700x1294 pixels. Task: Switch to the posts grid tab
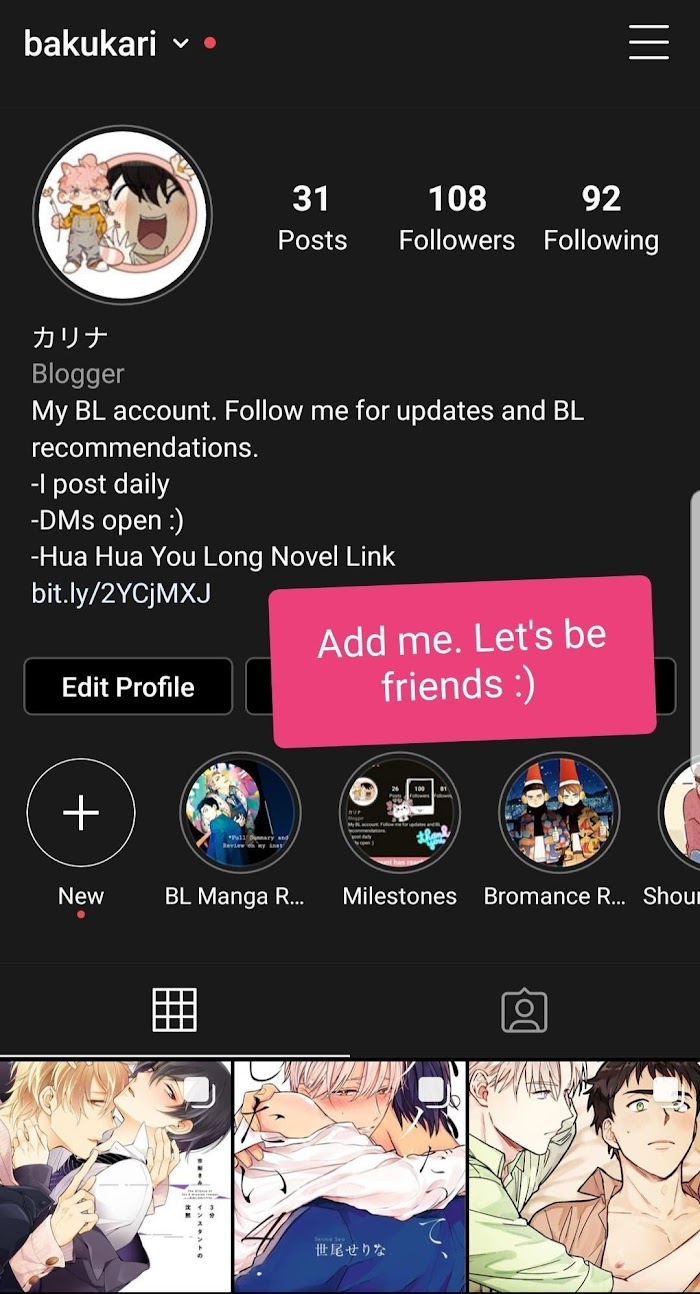pyautogui.click(x=175, y=1010)
